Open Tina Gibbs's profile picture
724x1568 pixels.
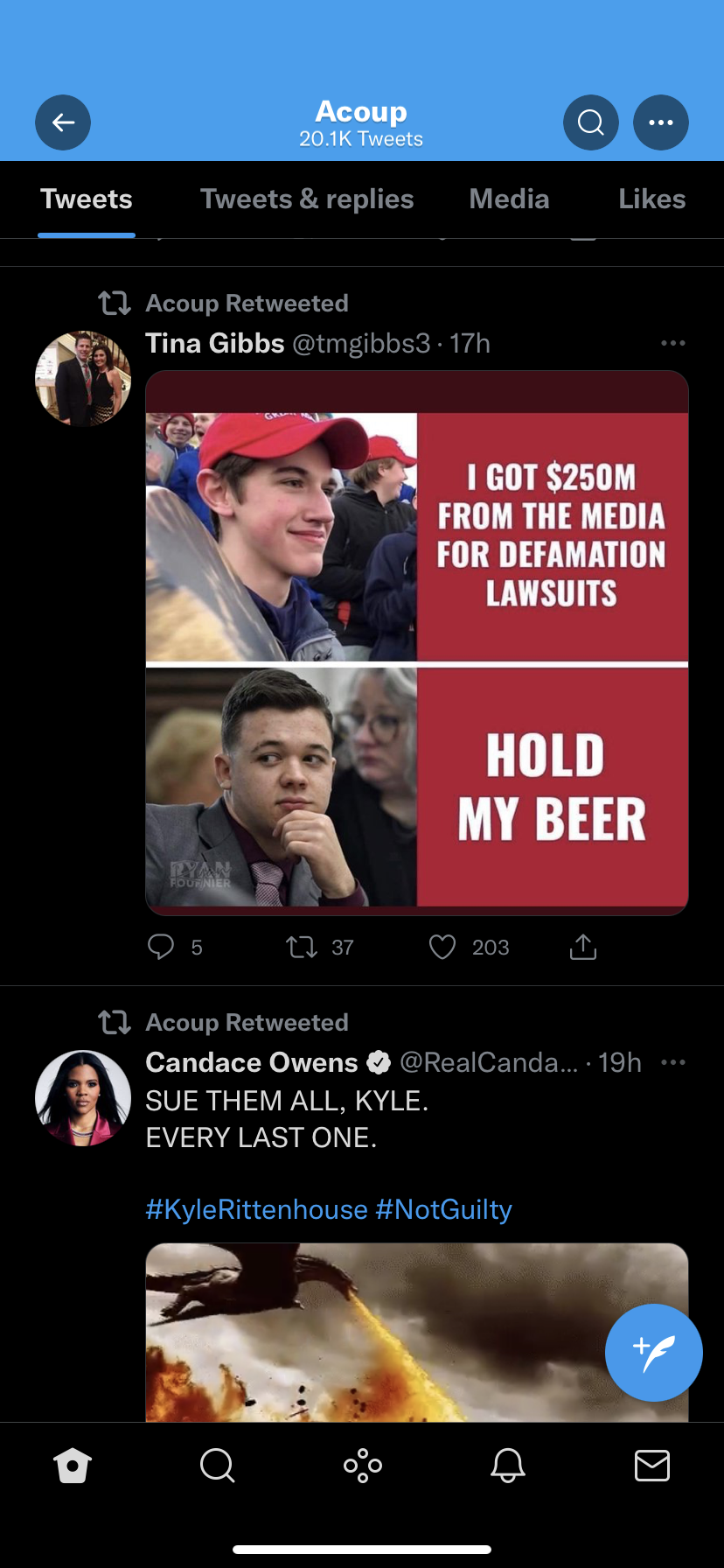tap(83, 379)
